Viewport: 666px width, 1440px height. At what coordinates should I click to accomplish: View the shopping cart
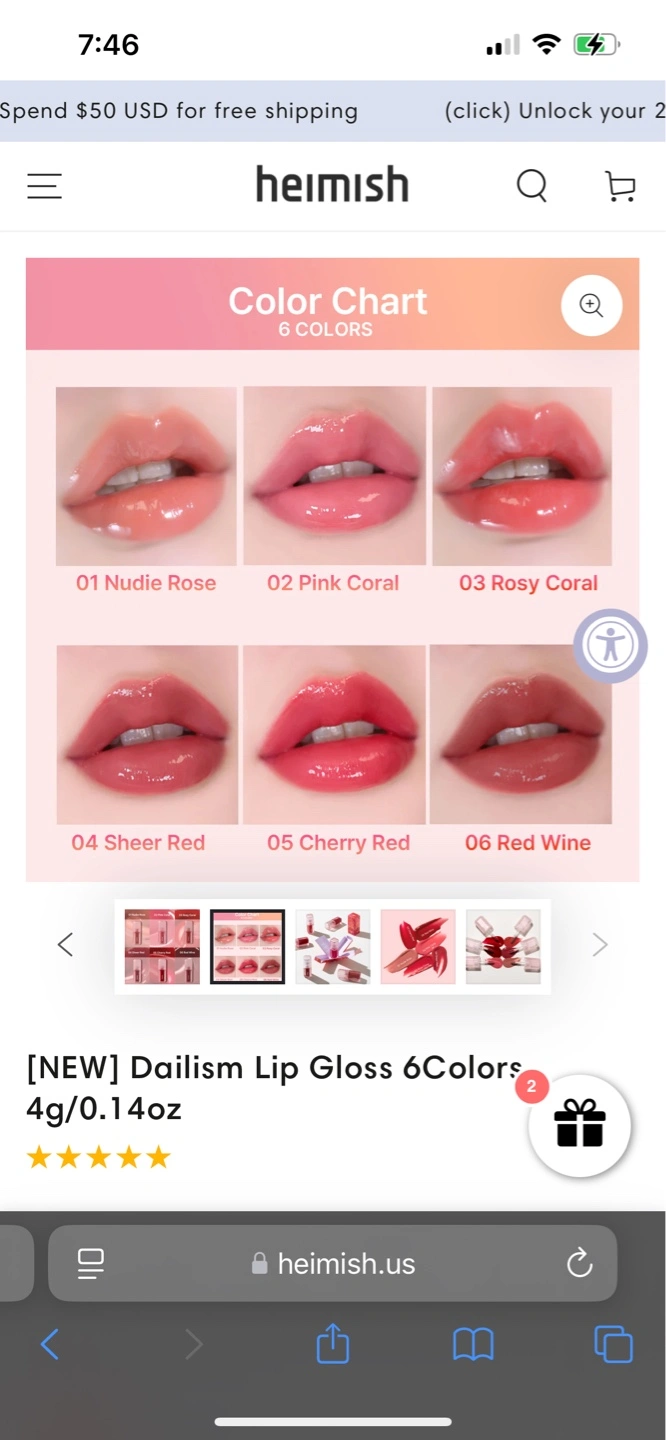pyautogui.click(x=620, y=186)
